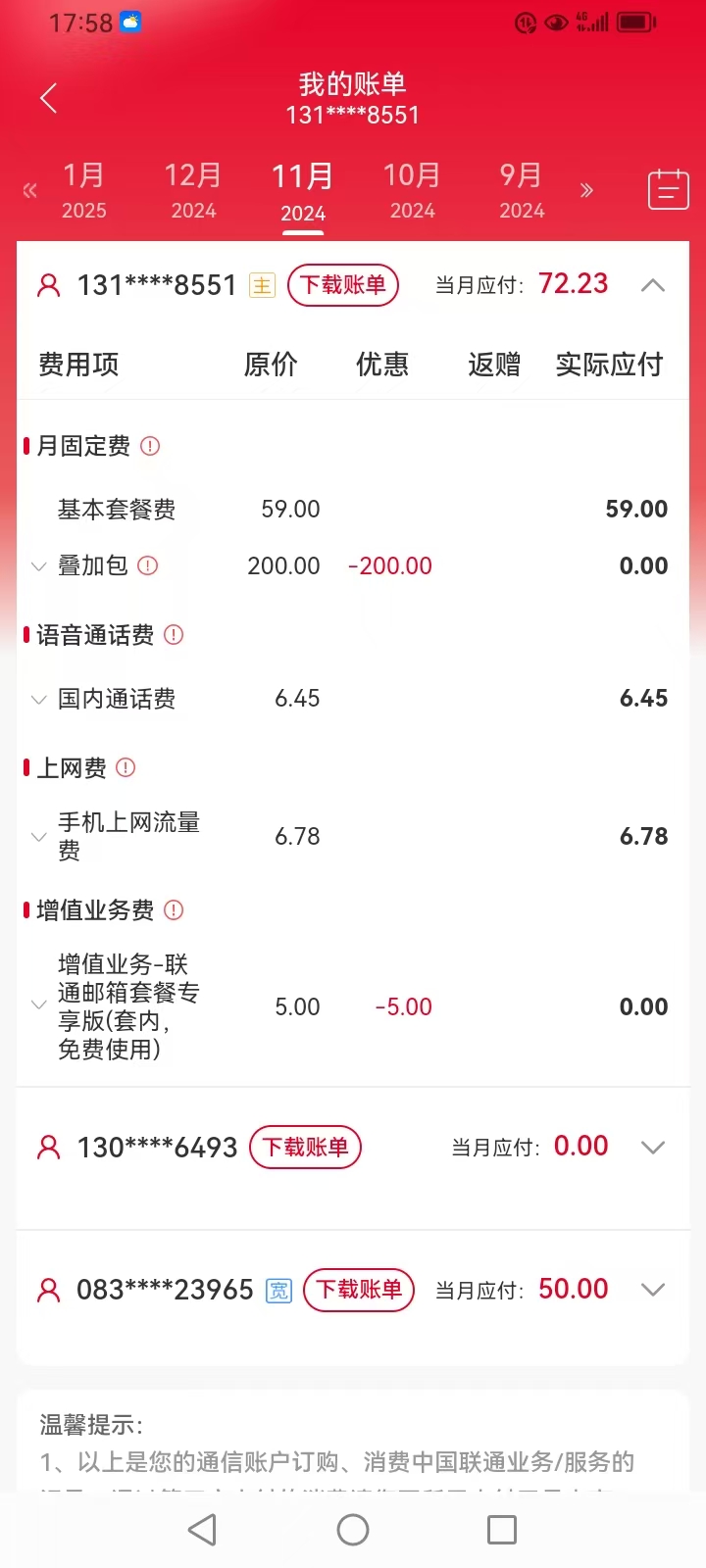Download bill for 083****23965
706x1568 pixels.
[x=359, y=1290]
